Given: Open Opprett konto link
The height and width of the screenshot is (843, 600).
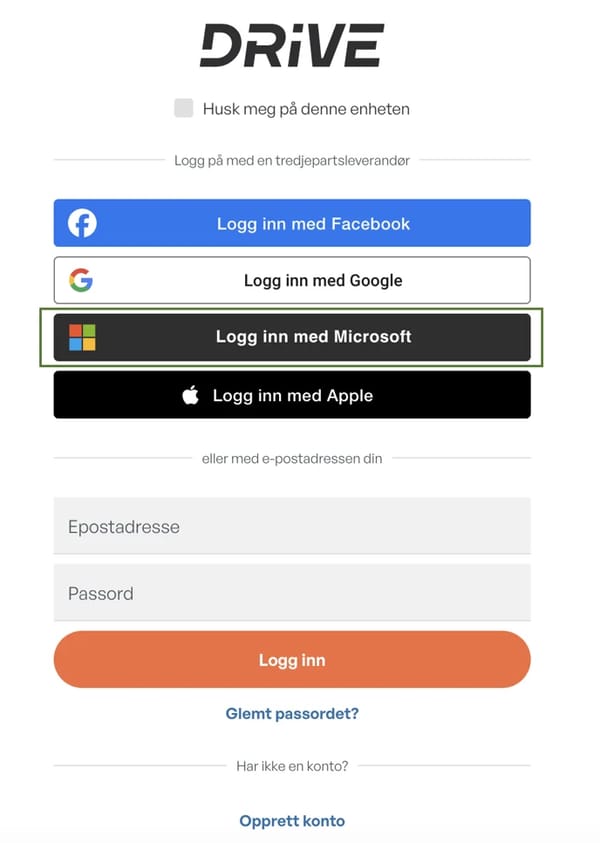Looking at the screenshot, I should pyautogui.click(x=292, y=821).
